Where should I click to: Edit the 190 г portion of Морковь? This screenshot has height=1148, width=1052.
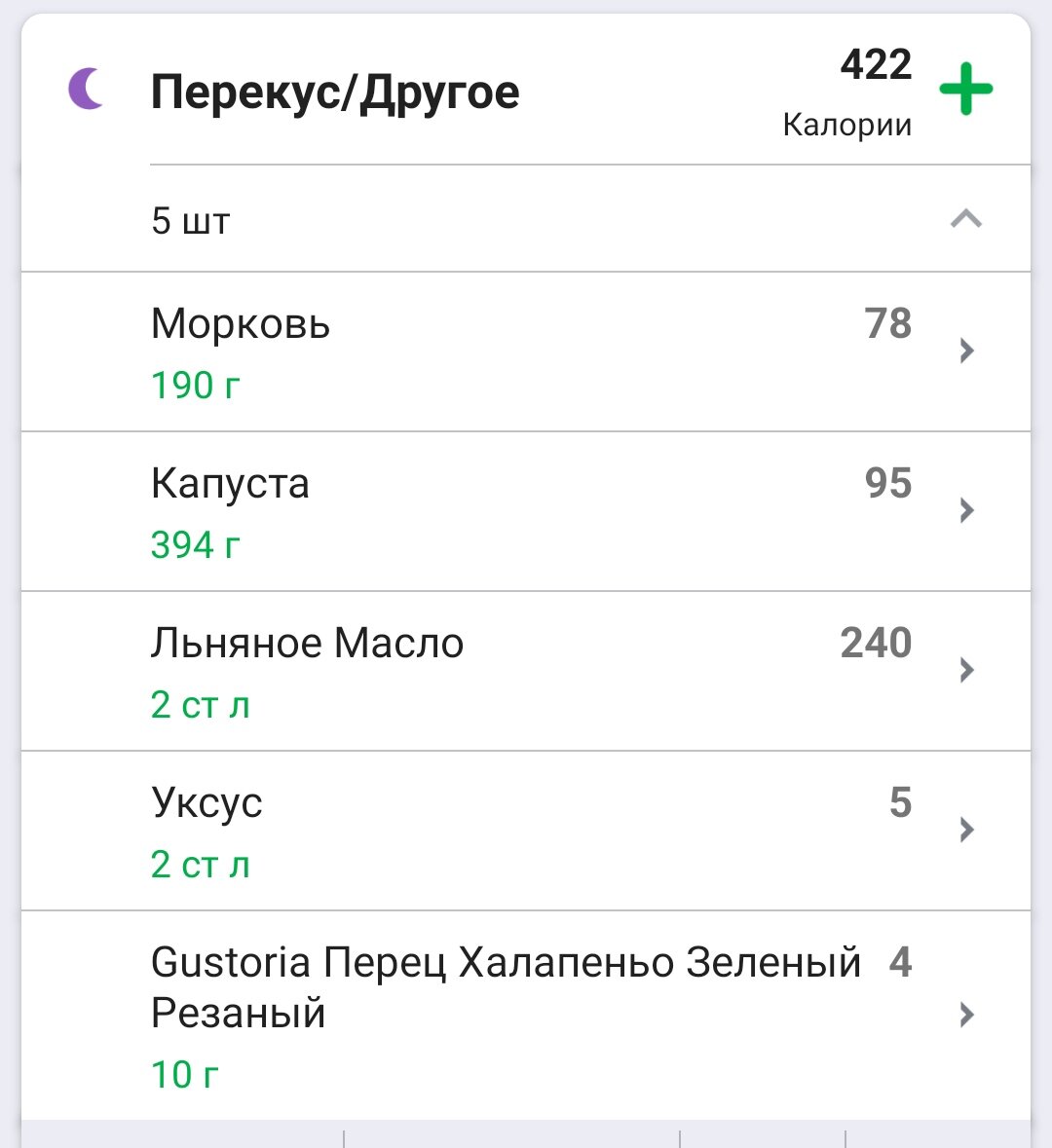(x=195, y=385)
